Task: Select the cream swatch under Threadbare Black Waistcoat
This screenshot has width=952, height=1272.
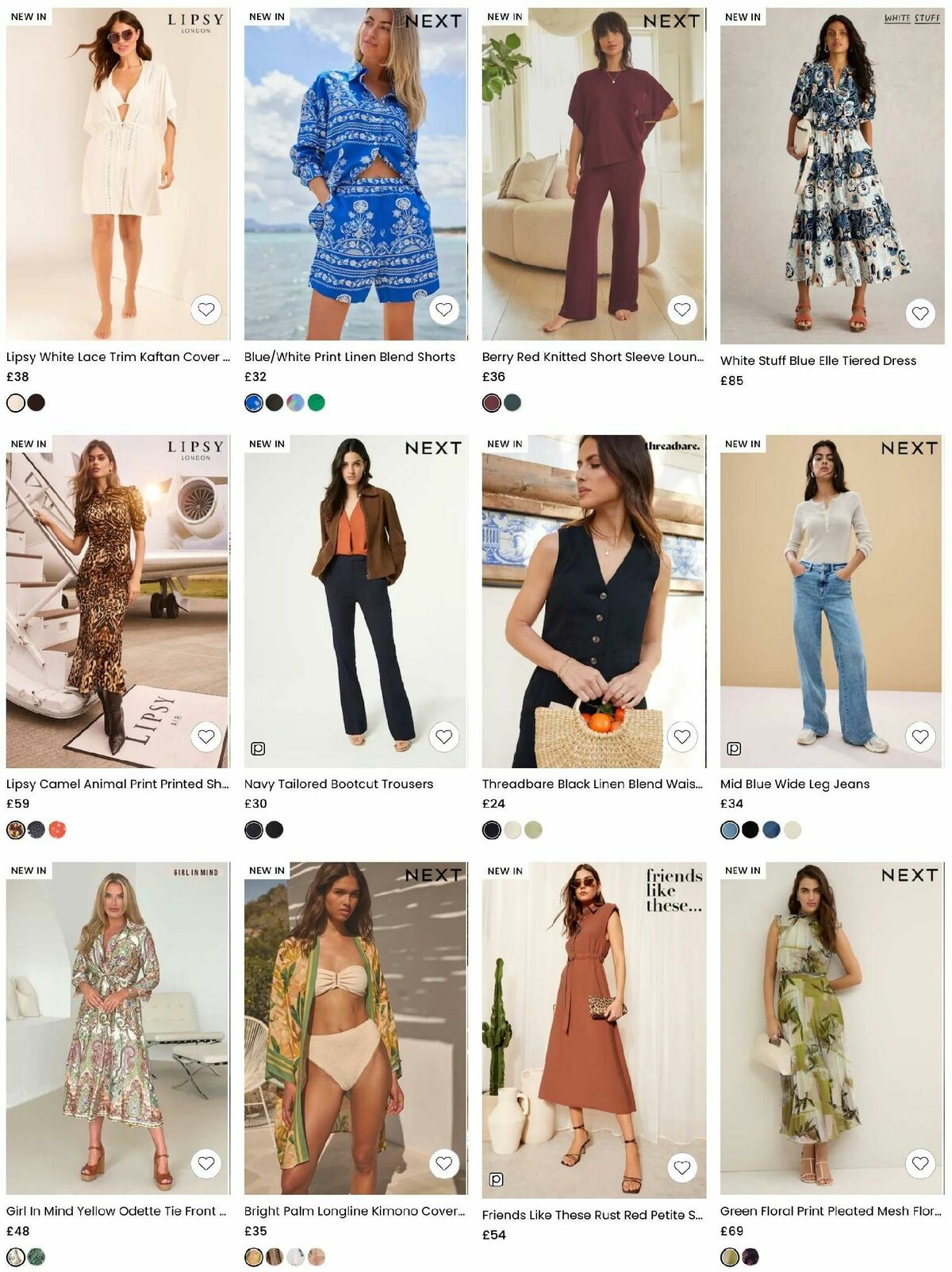Action: [x=512, y=831]
